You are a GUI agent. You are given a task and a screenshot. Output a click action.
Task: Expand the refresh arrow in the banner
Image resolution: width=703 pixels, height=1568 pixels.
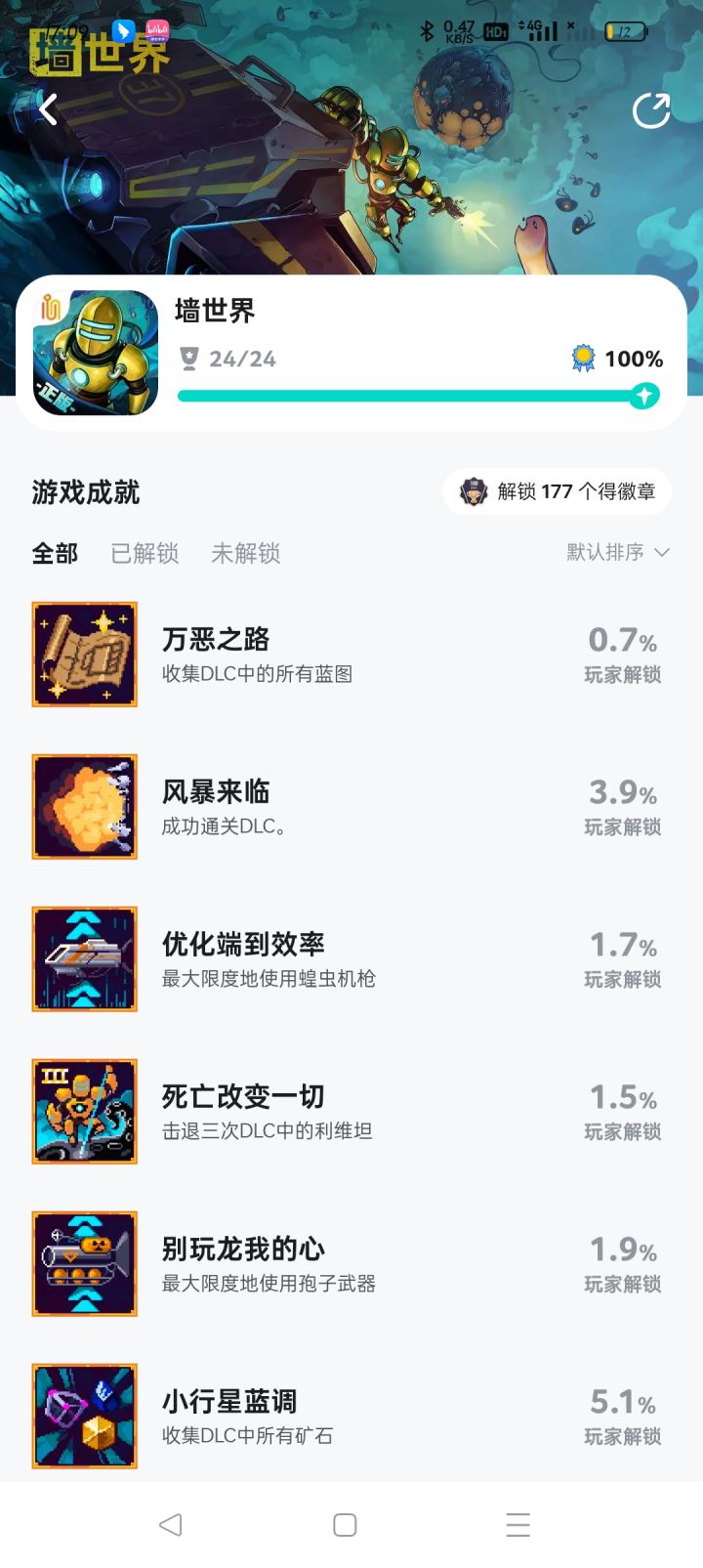click(651, 111)
